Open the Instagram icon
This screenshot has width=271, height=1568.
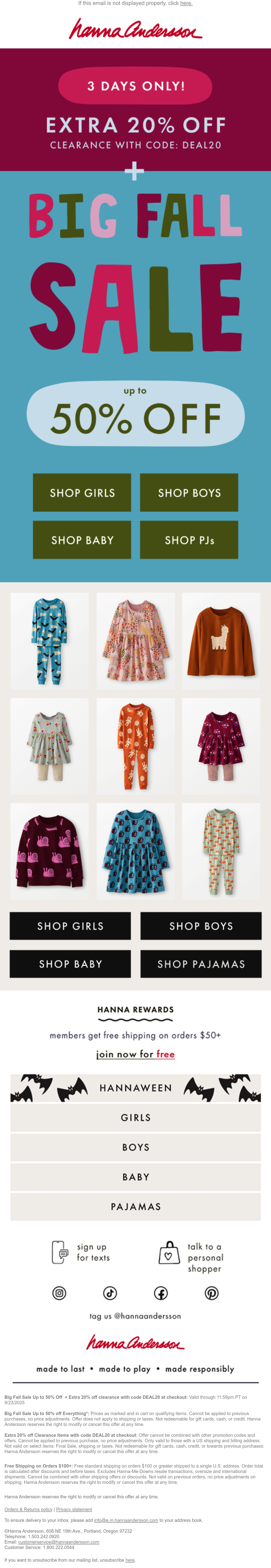[59, 1293]
